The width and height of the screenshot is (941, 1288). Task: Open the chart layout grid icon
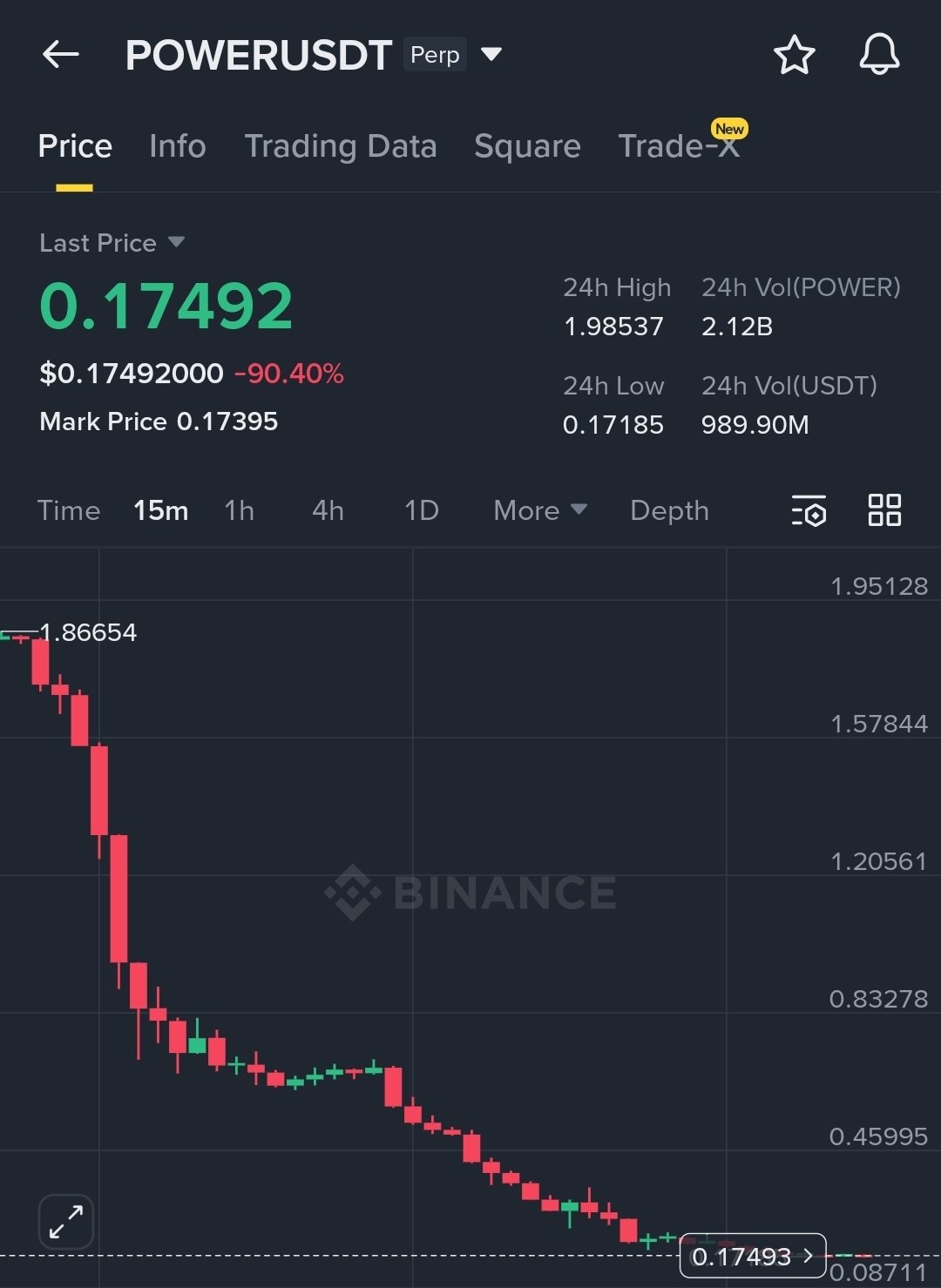click(x=884, y=510)
